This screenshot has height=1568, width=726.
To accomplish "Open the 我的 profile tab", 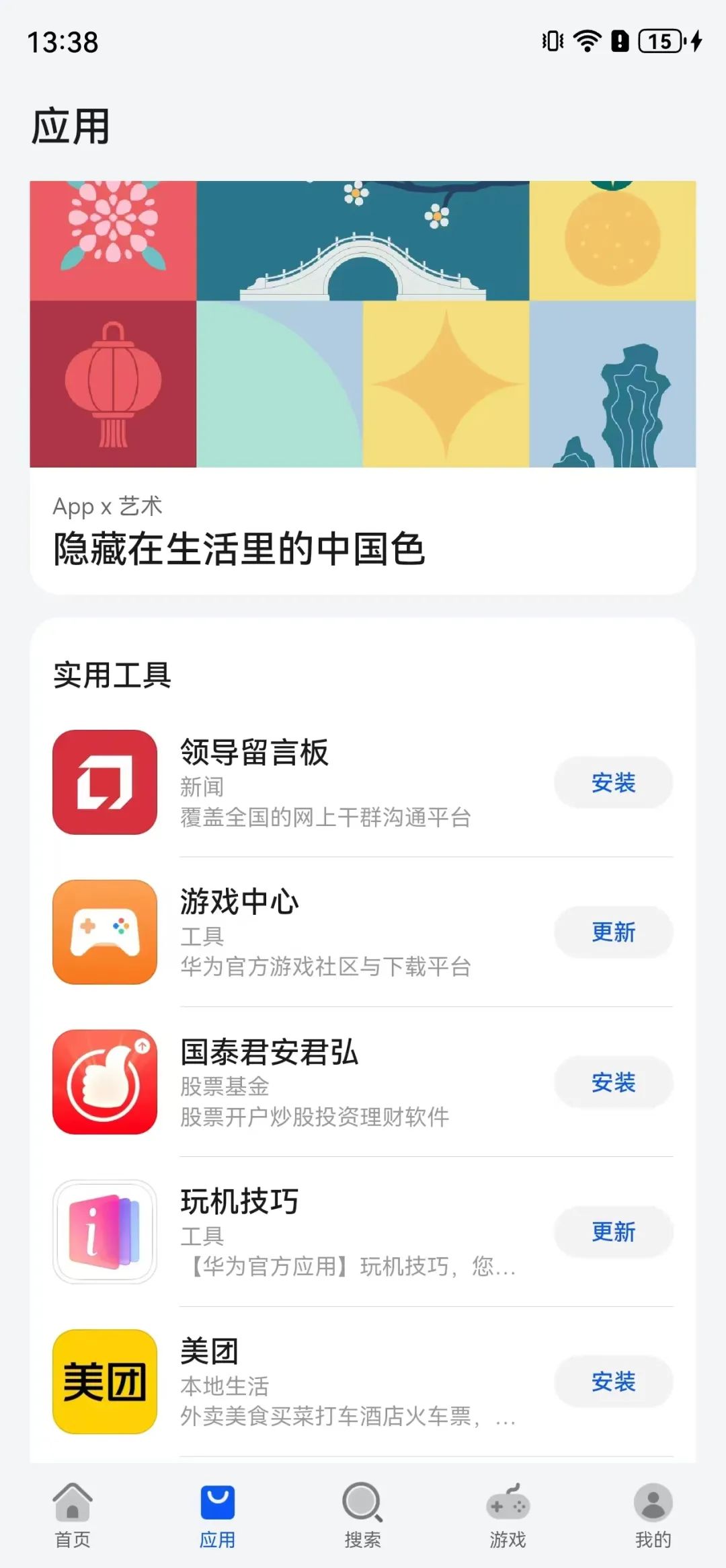I will pyautogui.click(x=653, y=1514).
